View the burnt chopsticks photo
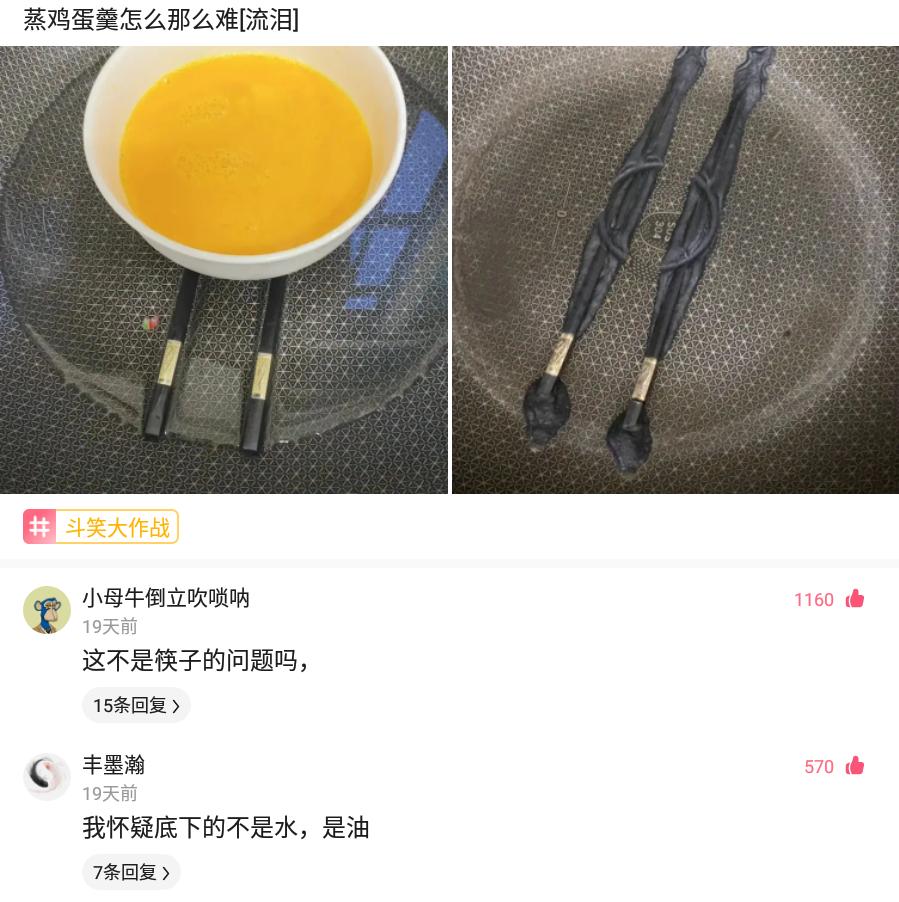Viewport: 899px width, 902px height. 675,268
